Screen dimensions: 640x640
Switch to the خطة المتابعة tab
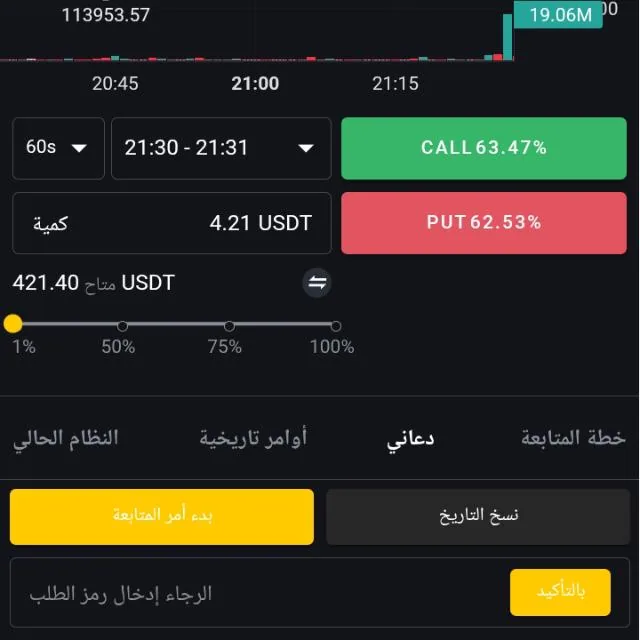[x=573, y=438]
